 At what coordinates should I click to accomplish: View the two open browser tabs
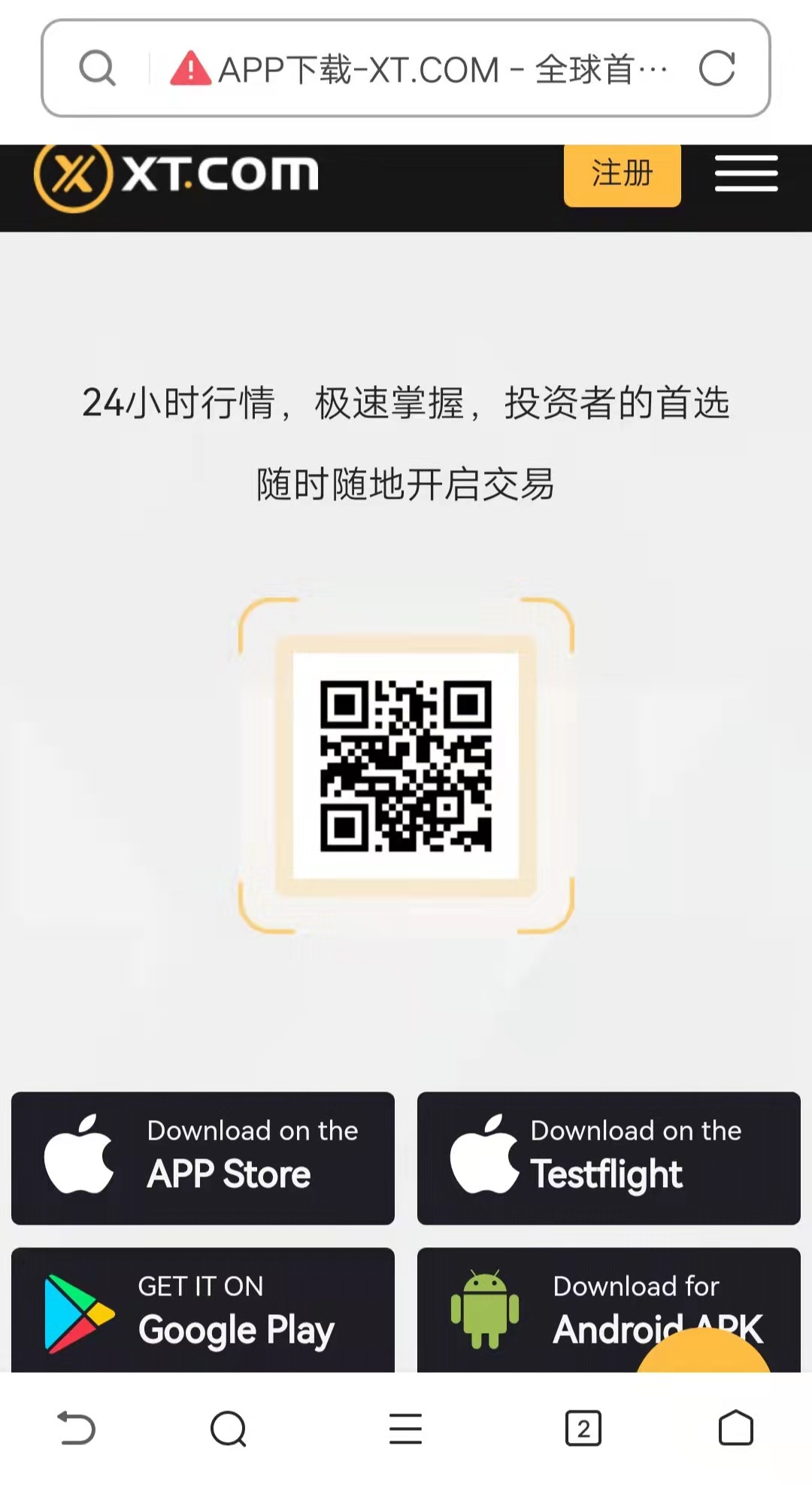[x=583, y=1428]
